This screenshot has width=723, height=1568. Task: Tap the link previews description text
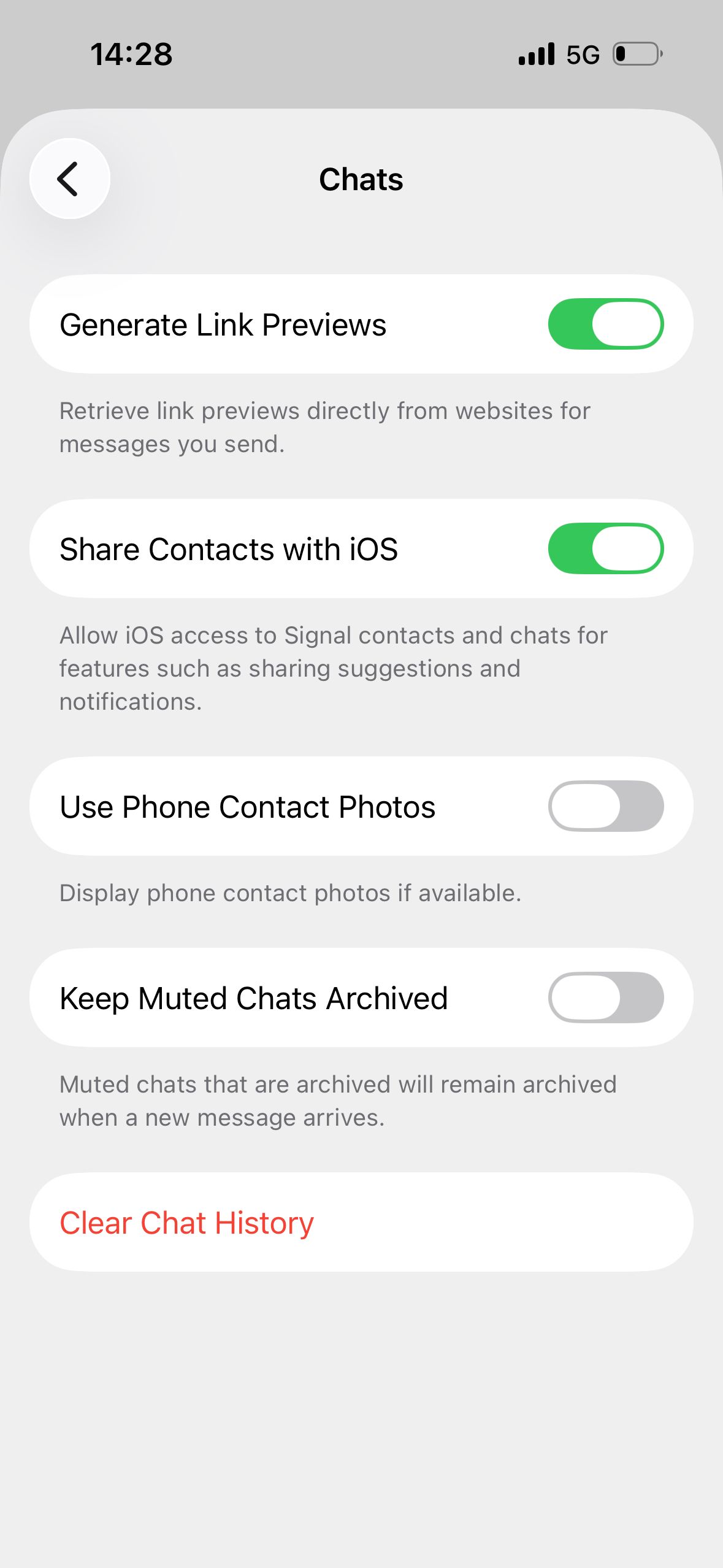324,426
